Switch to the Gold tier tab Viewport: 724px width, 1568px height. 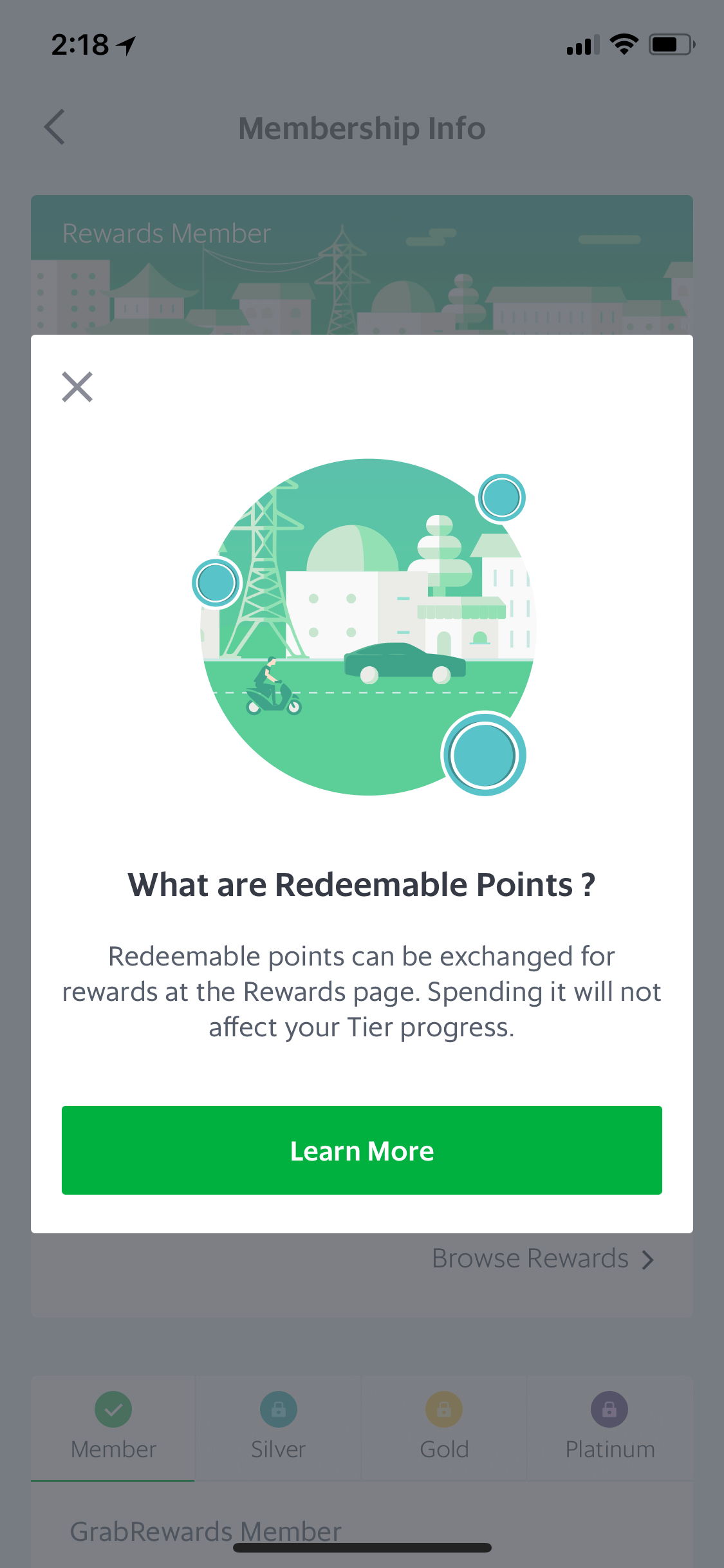tap(444, 1428)
